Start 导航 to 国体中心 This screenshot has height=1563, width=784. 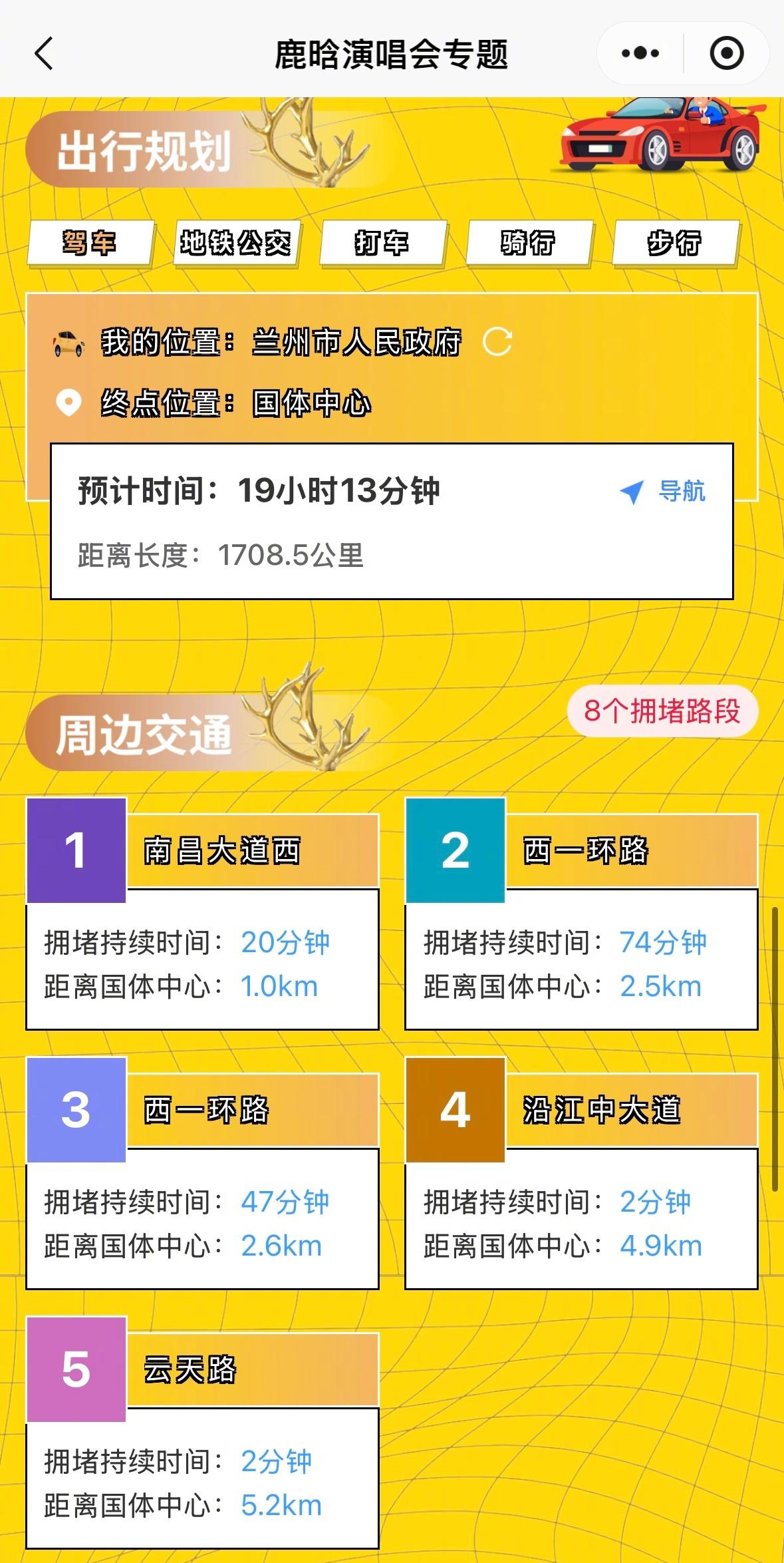pos(664,492)
